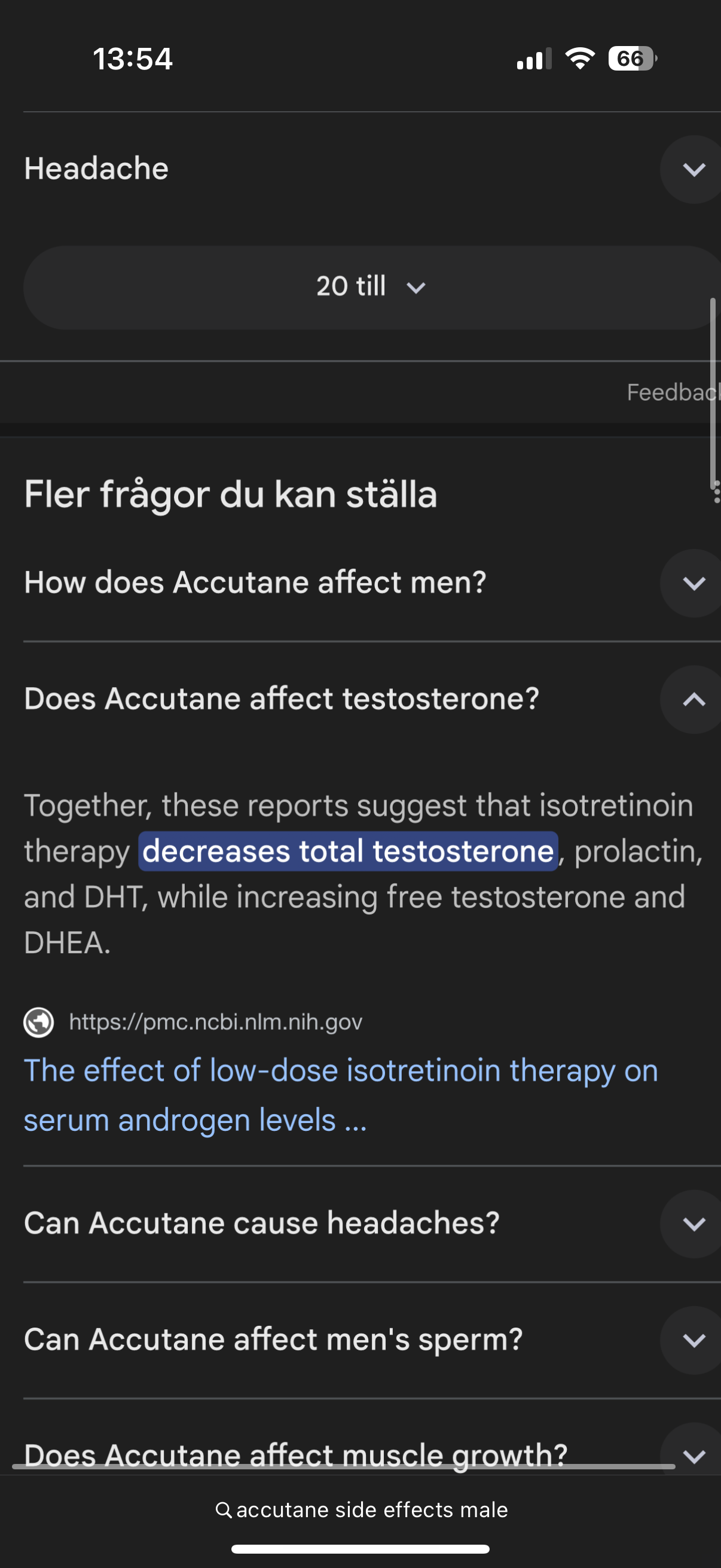Expand "How does Accutane affect men?"
This screenshot has width=721, height=1568.
tap(692, 583)
